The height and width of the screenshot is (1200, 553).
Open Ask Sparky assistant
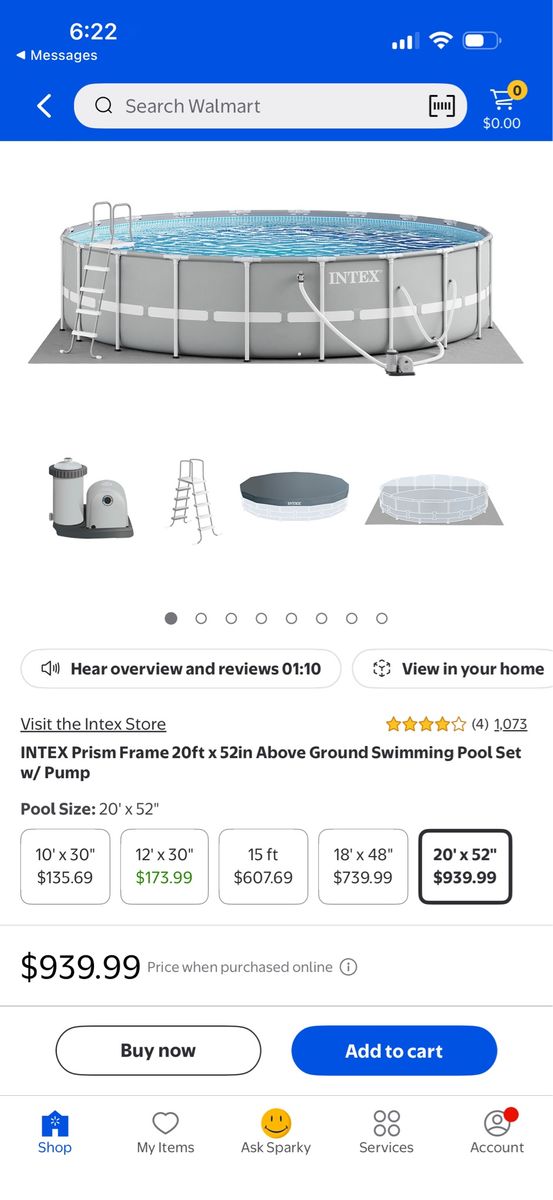point(276,1133)
